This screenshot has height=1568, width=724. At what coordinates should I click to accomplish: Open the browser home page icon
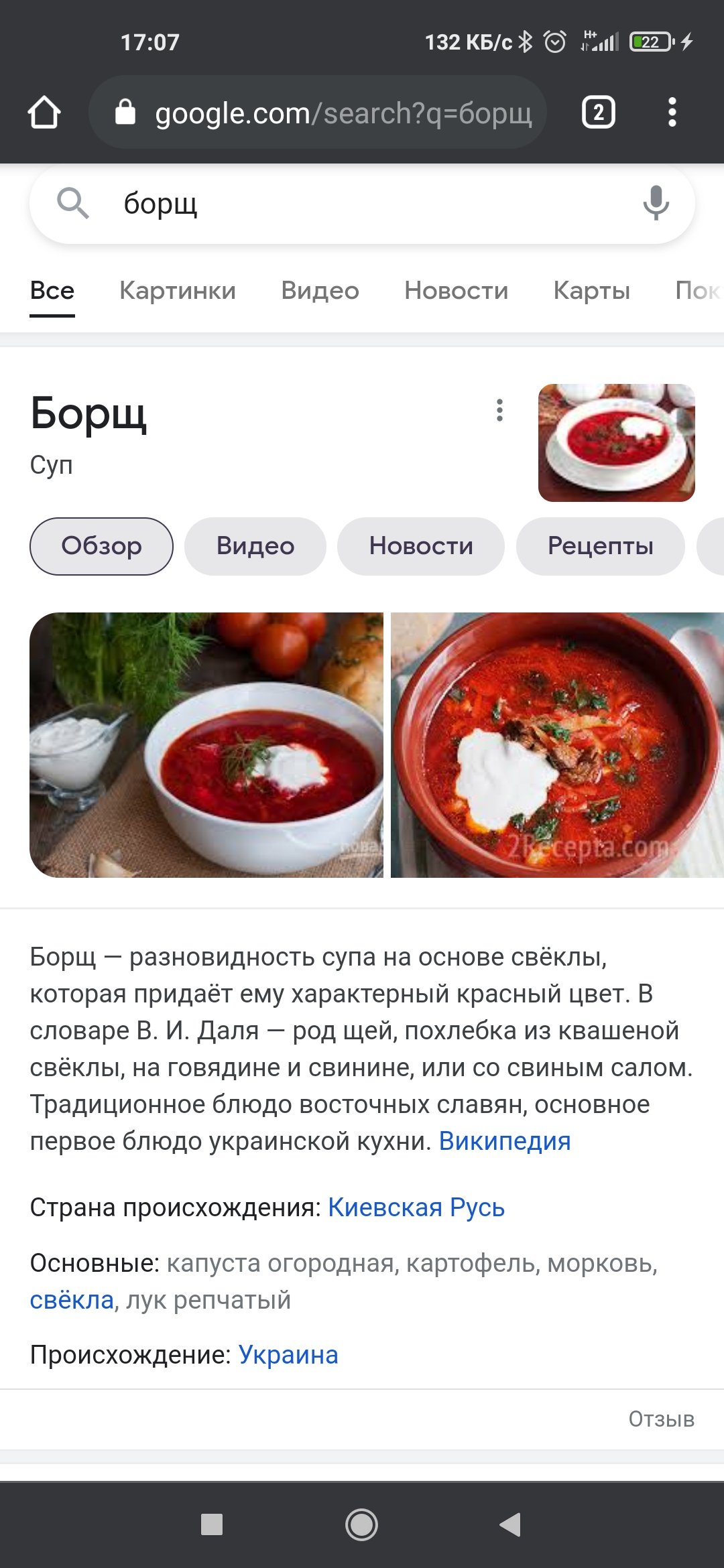coord(44,112)
